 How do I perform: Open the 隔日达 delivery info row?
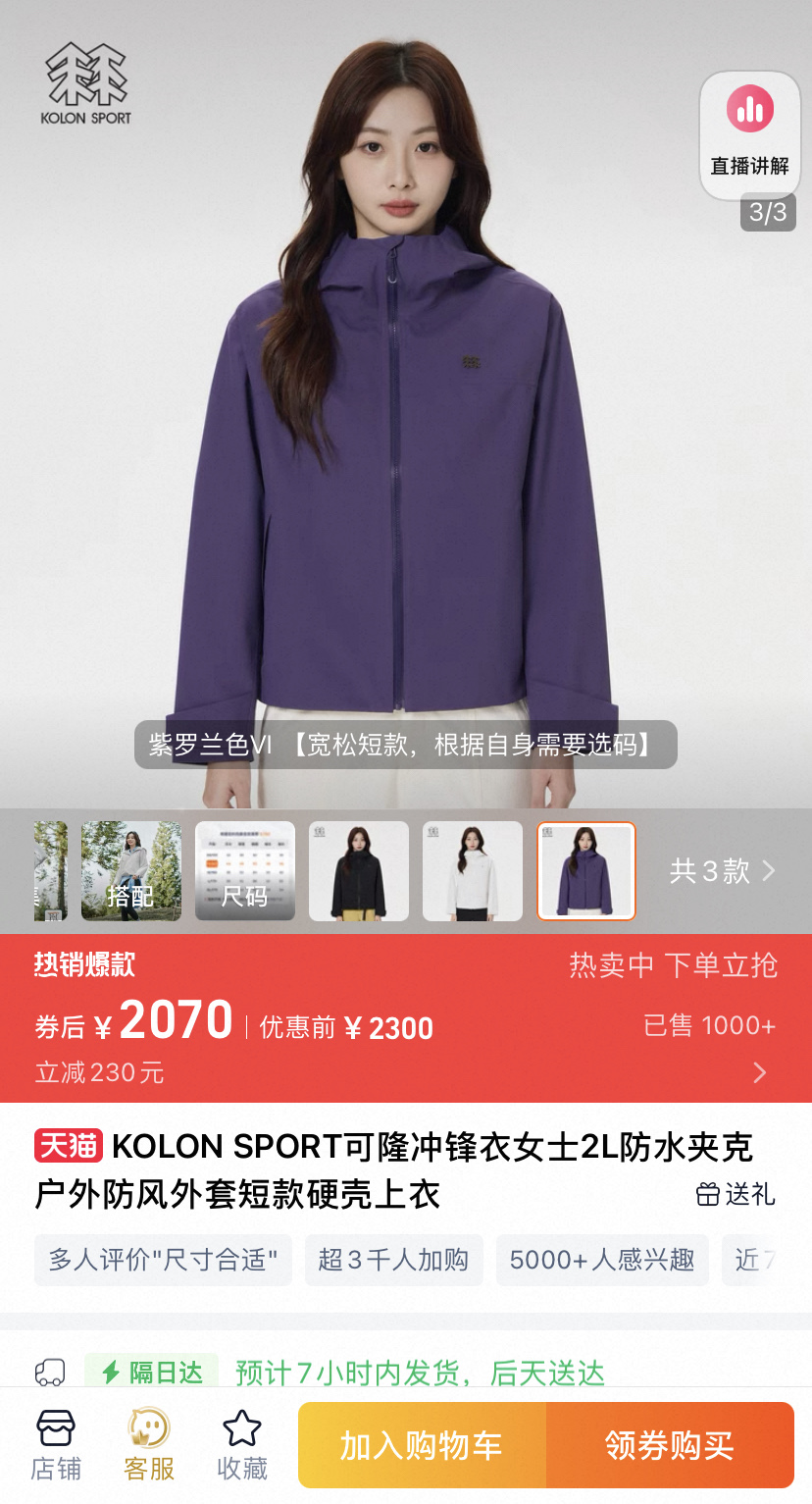click(392, 1373)
